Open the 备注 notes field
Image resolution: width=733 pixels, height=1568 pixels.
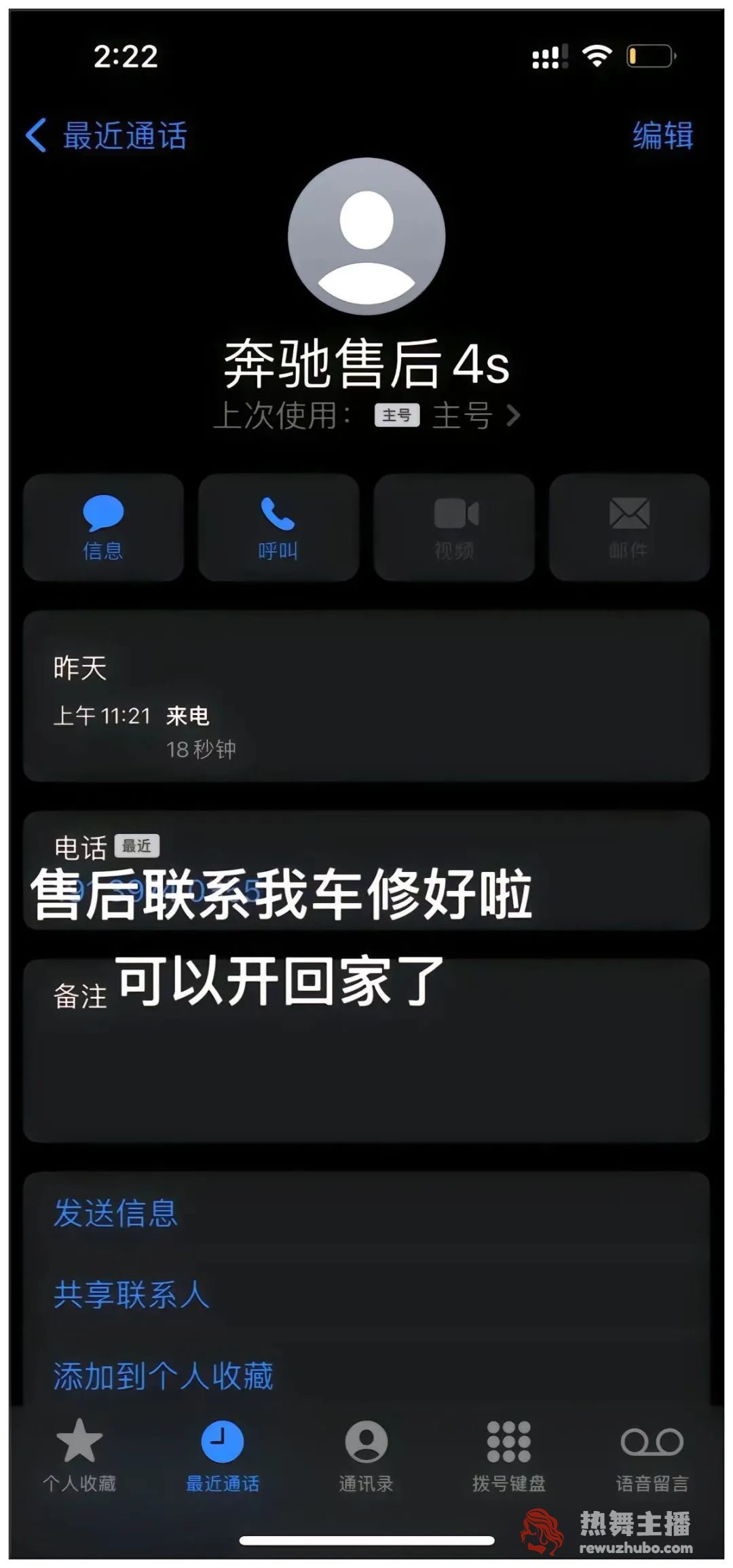tap(366, 1049)
